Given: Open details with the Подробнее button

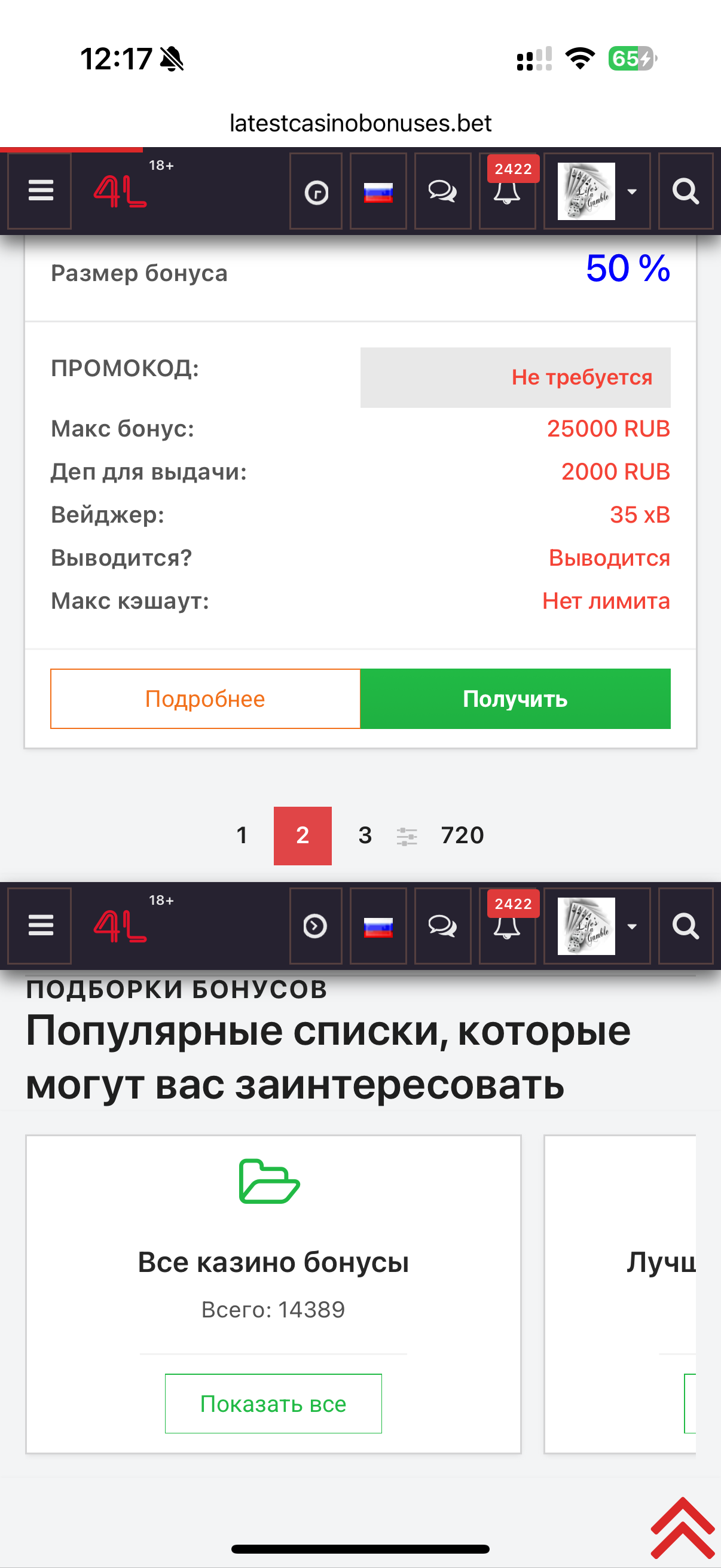Looking at the screenshot, I should (205, 698).
